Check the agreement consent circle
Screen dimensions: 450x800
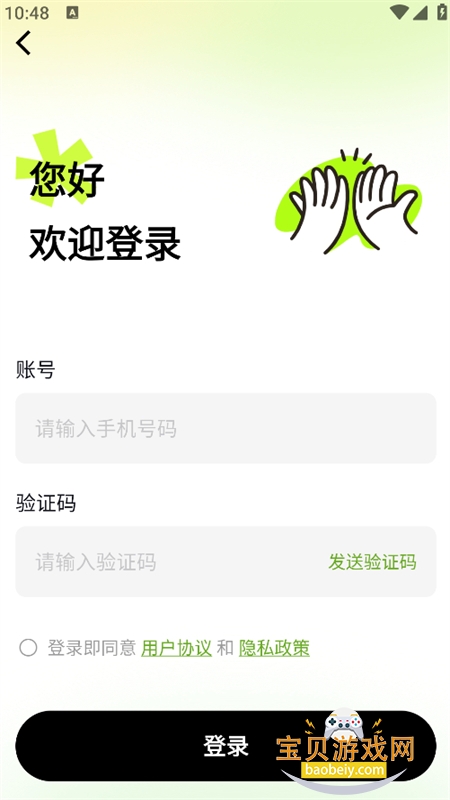point(28,648)
